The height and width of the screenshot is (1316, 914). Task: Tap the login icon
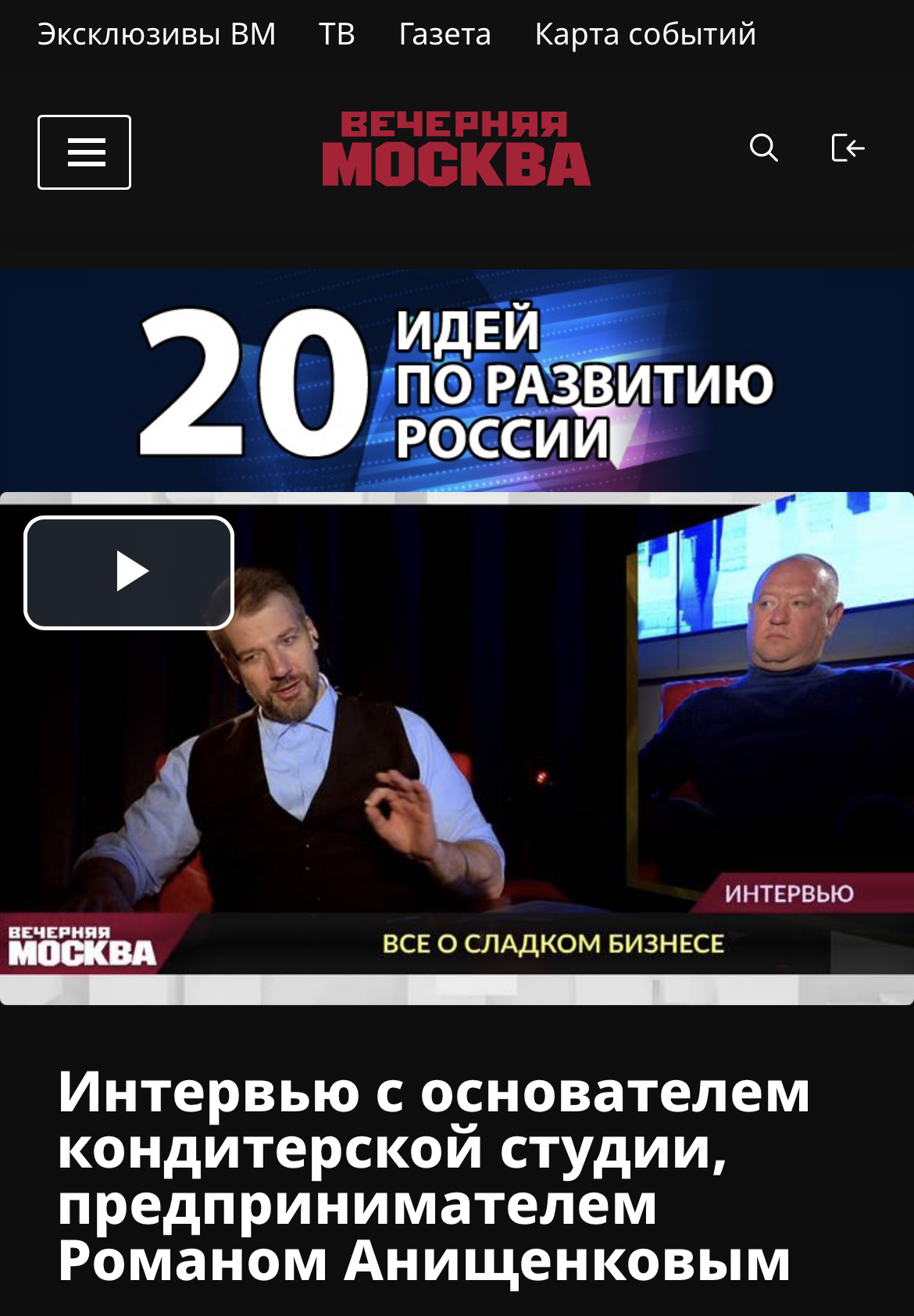848,148
